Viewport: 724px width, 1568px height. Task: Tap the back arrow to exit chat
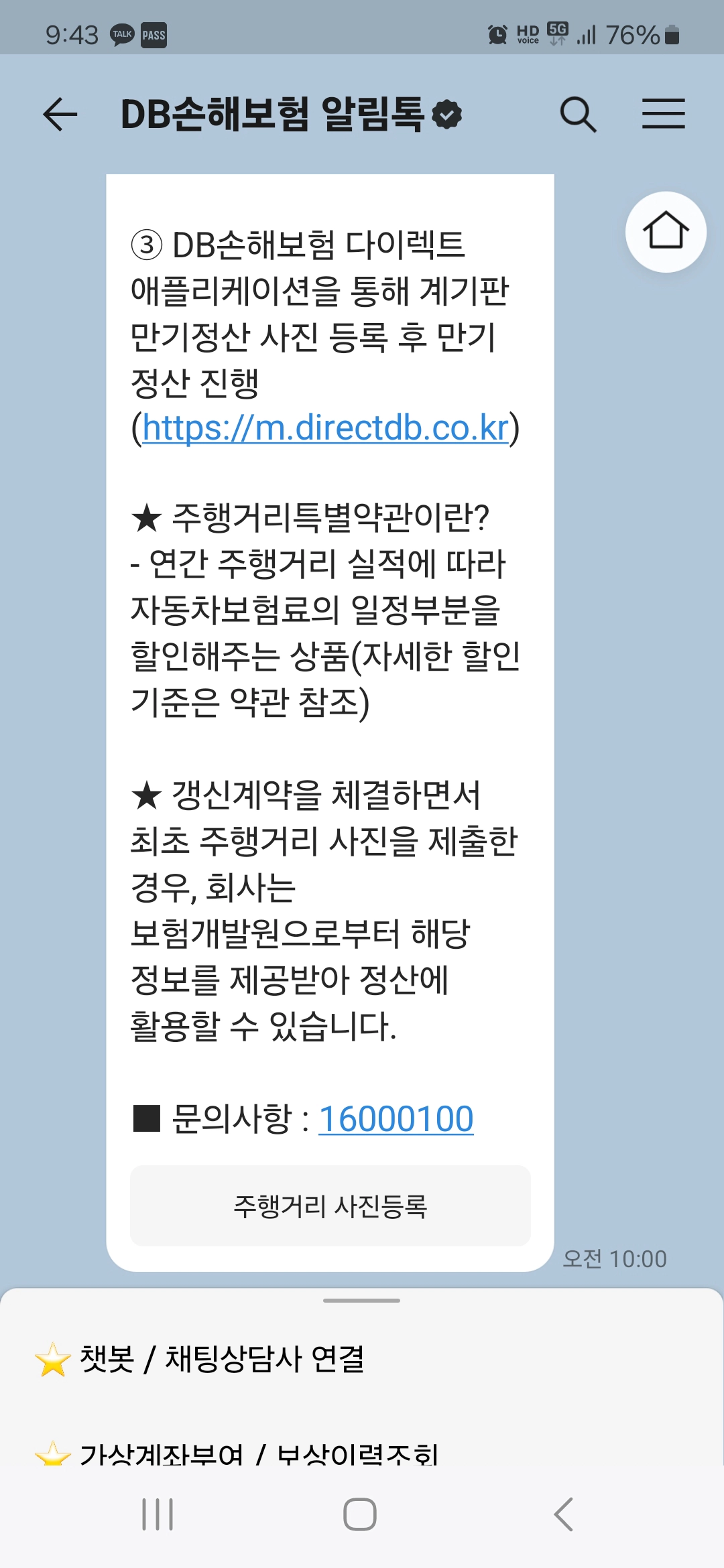tap(60, 113)
